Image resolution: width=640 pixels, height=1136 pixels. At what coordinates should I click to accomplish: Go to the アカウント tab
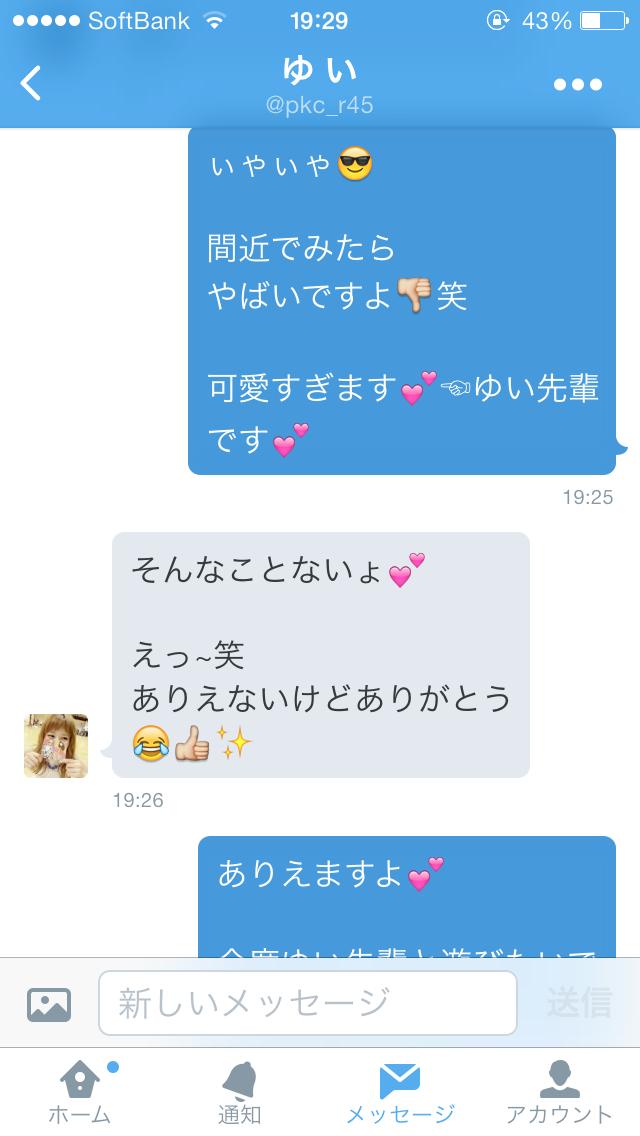[559, 1092]
